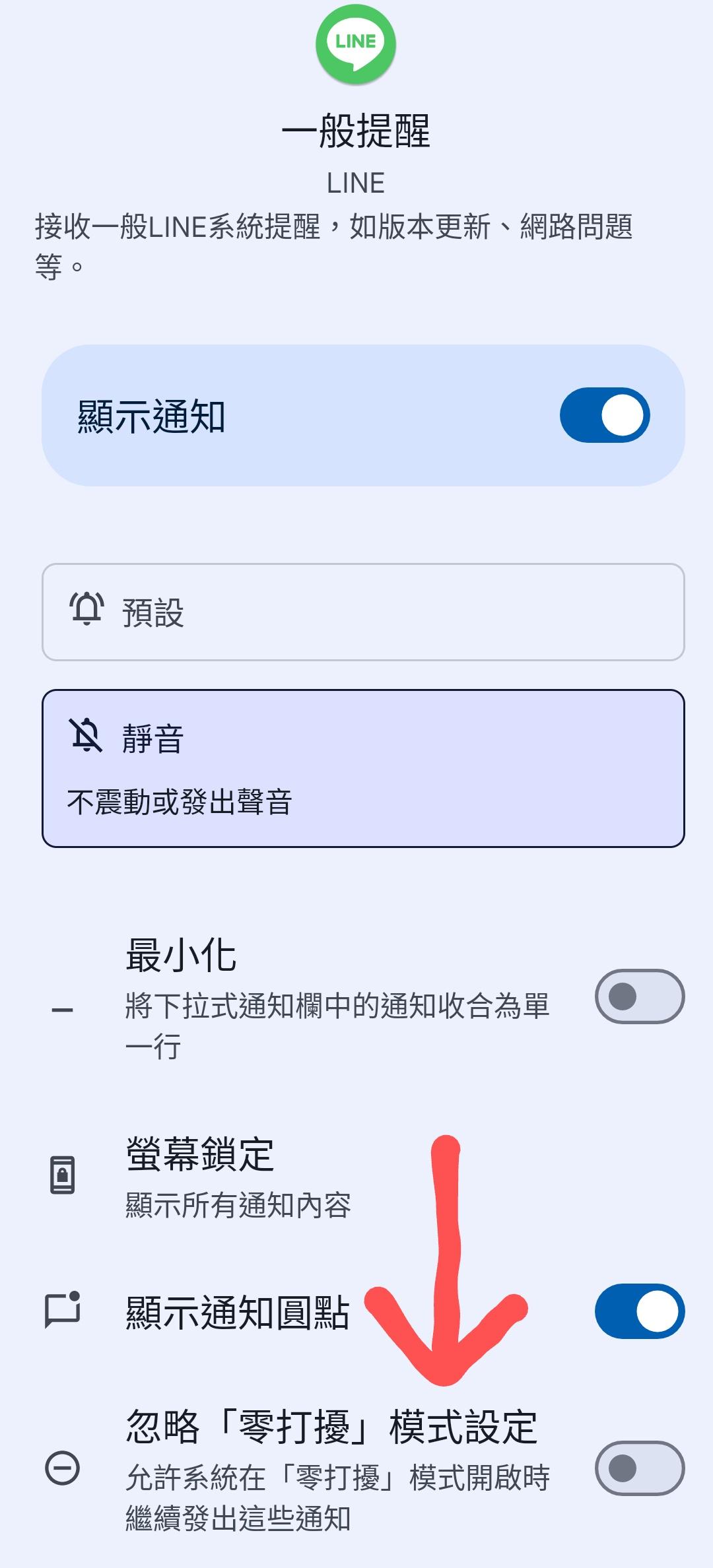Enable the 最小化 switch

tap(639, 996)
